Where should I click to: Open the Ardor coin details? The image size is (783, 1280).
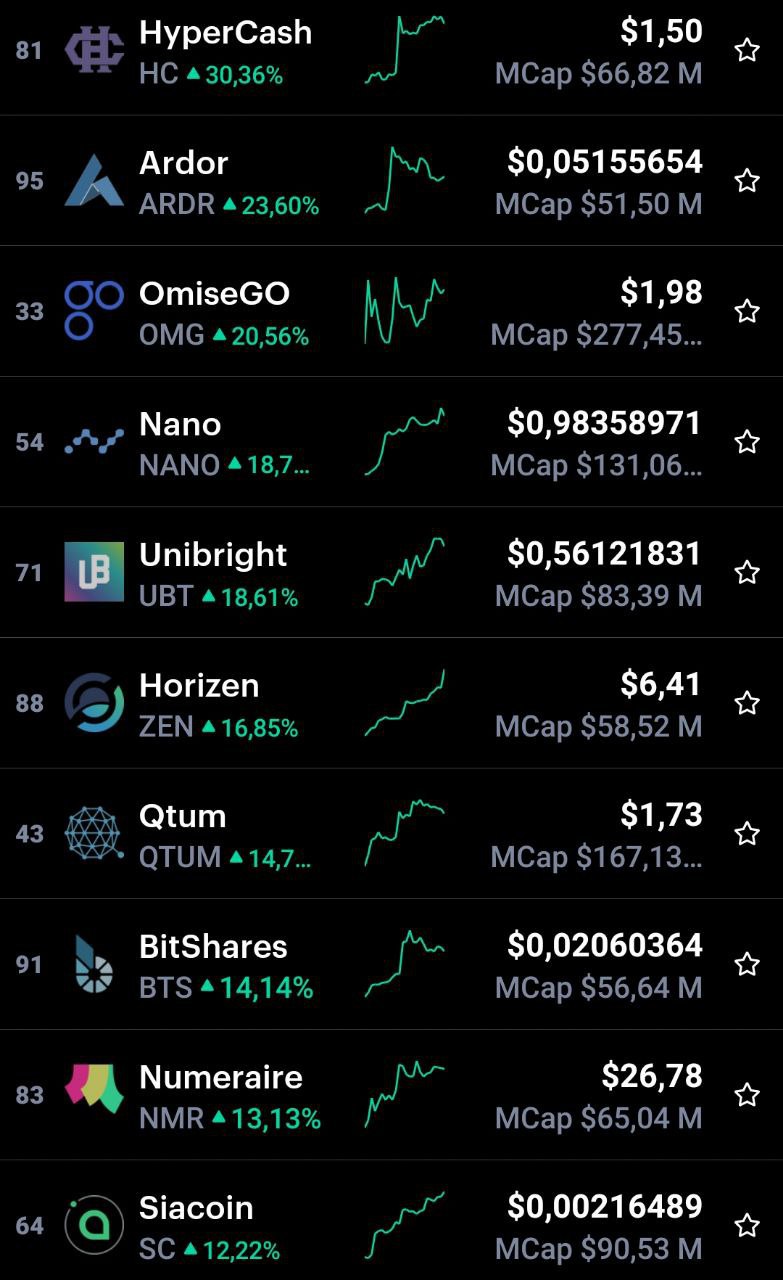click(x=391, y=181)
